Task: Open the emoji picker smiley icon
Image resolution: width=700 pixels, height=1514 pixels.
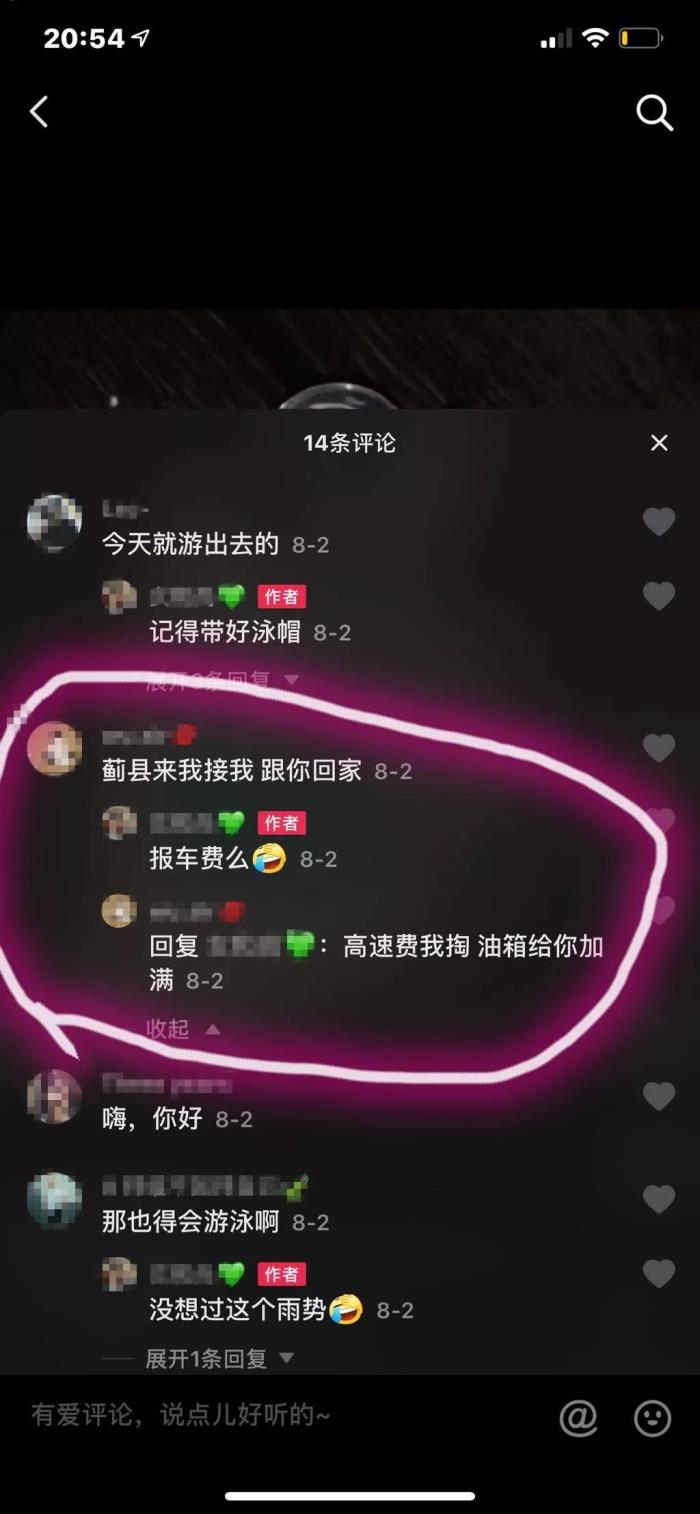Action: 652,1417
